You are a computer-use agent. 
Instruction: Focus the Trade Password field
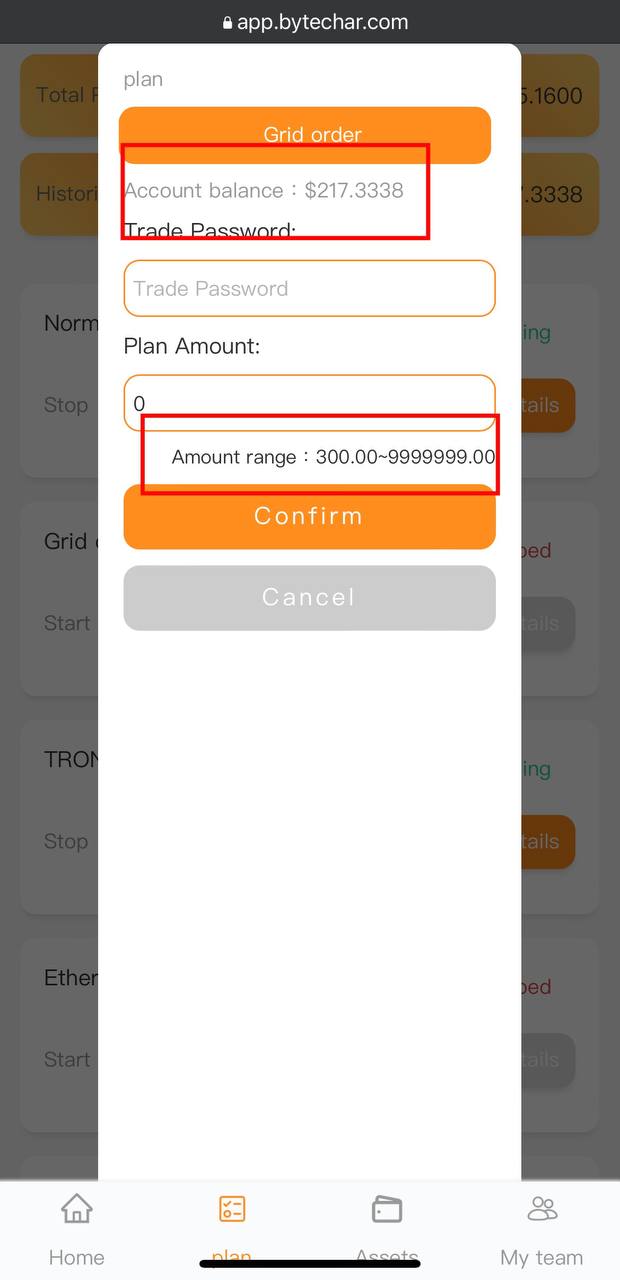coord(309,288)
